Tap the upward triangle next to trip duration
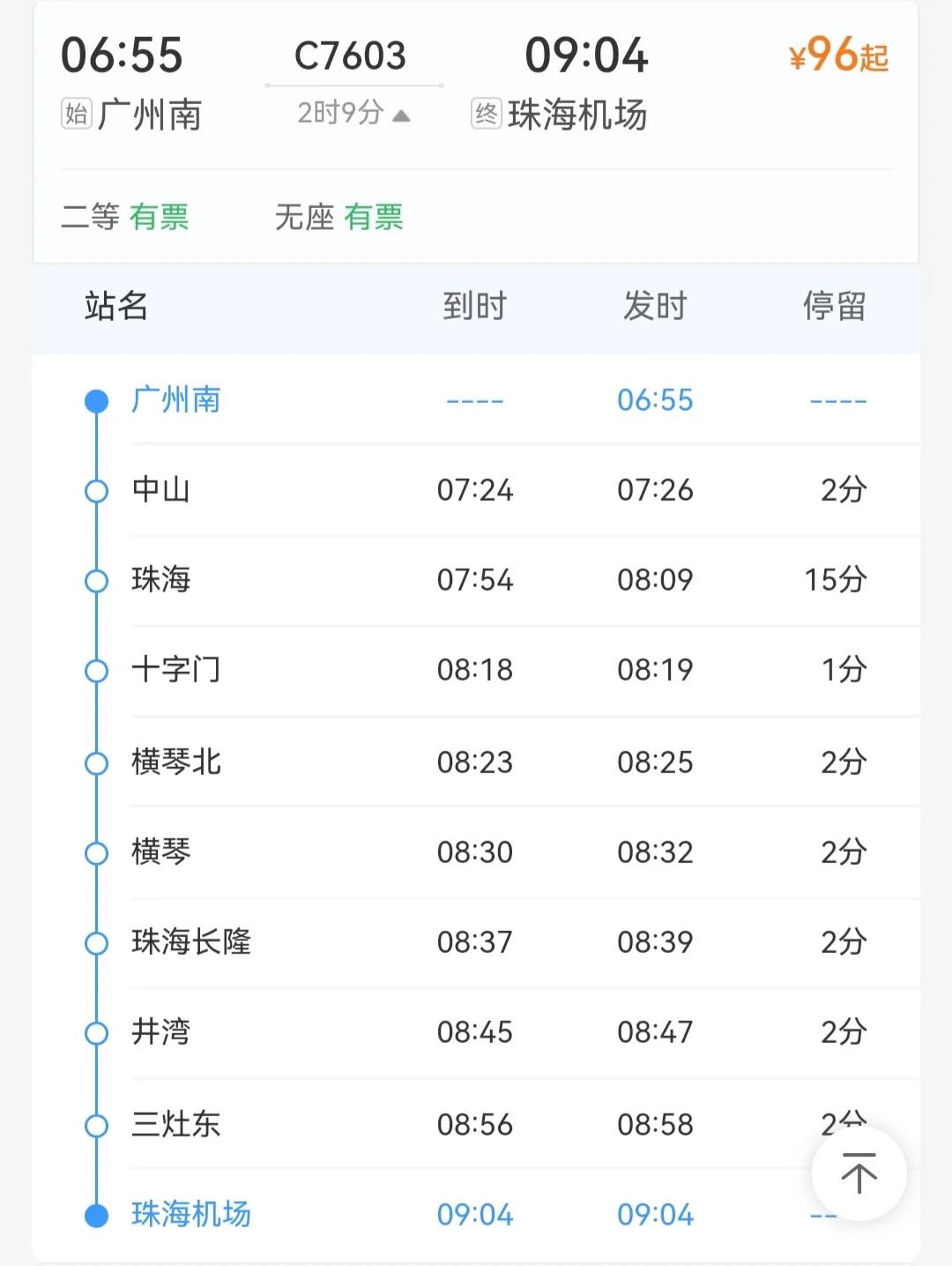Image resolution: width=952 pixels, height=1266 pixels. [x=401, y=114]
